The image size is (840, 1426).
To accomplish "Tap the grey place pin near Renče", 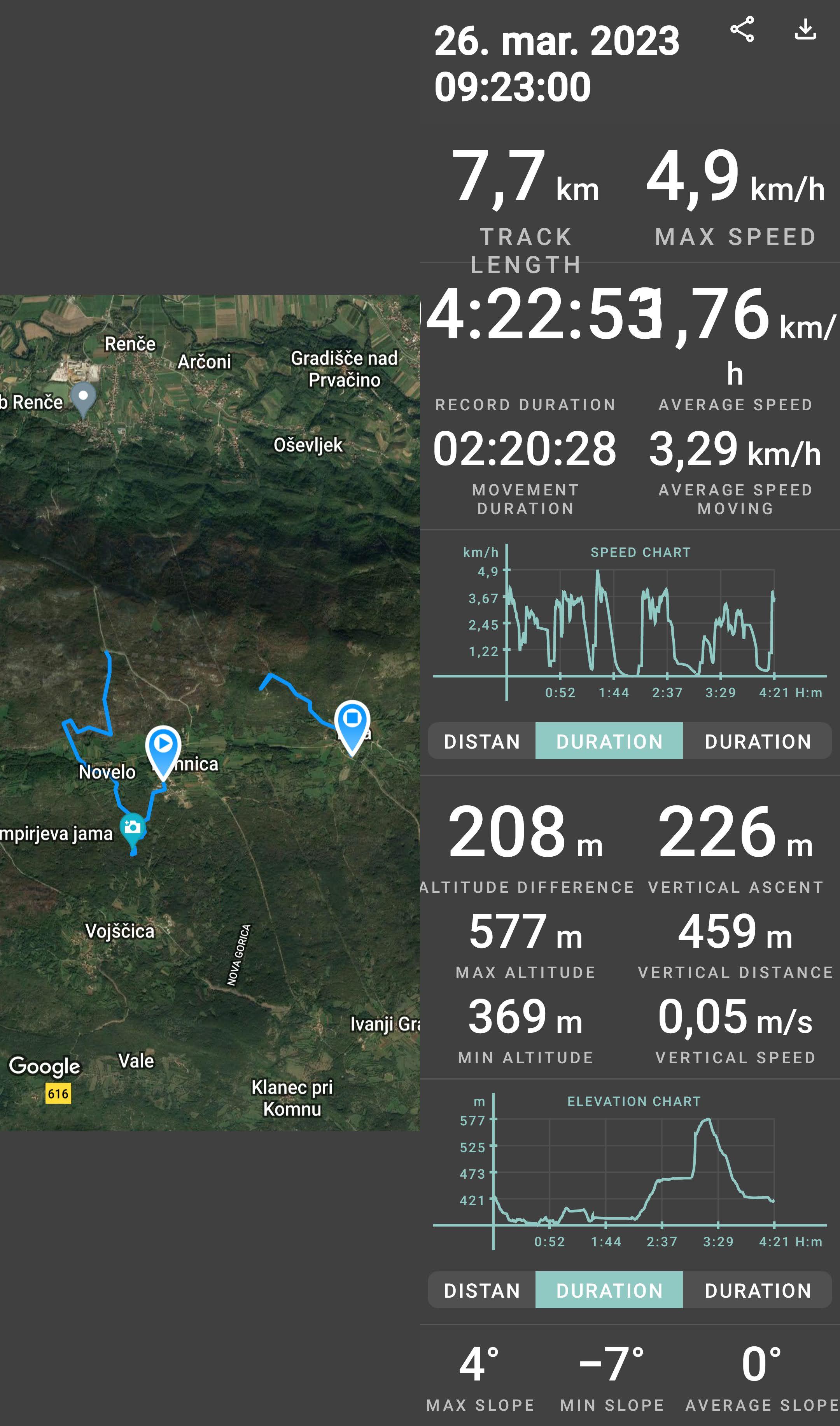I will (84, 397).
